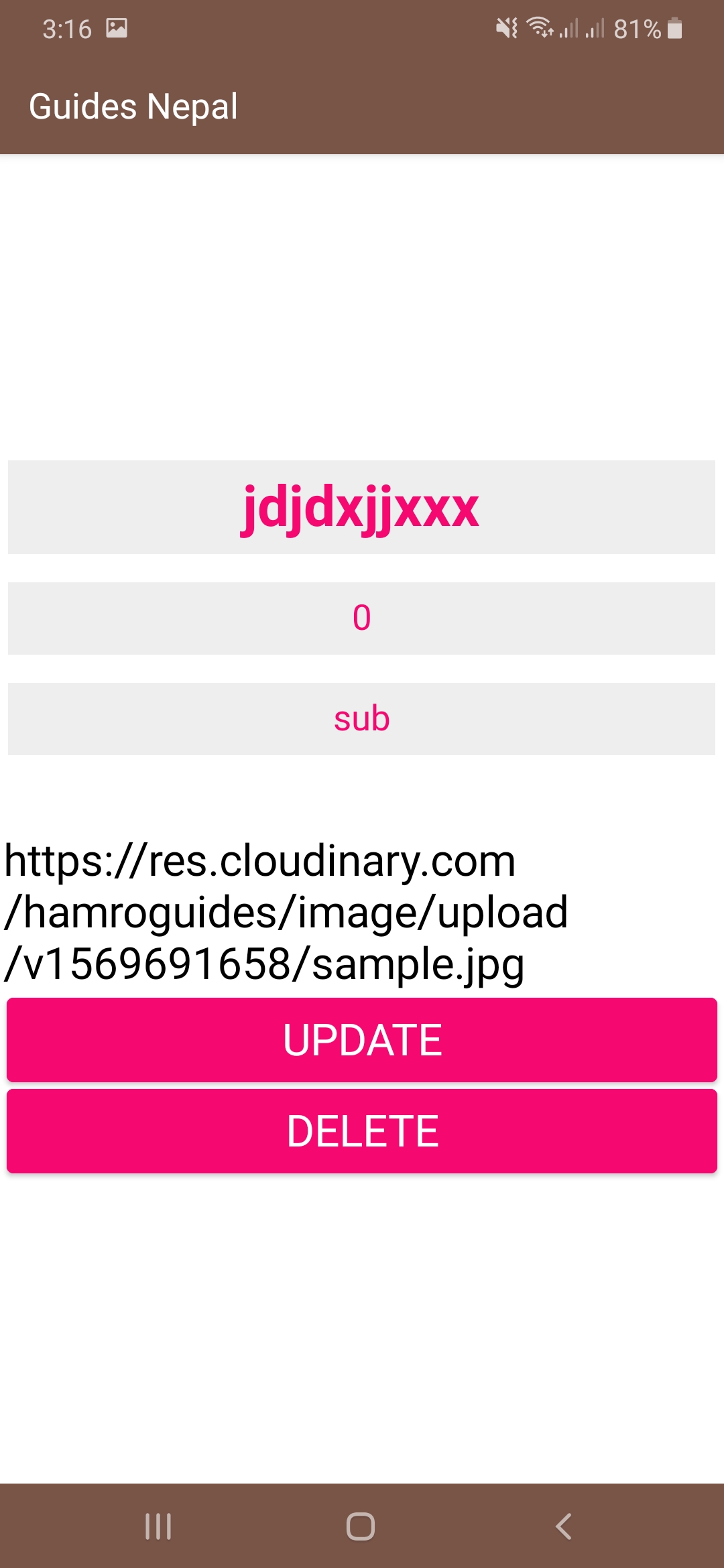
Task: Tap the UPDATE button
Action: point(362,1040)
